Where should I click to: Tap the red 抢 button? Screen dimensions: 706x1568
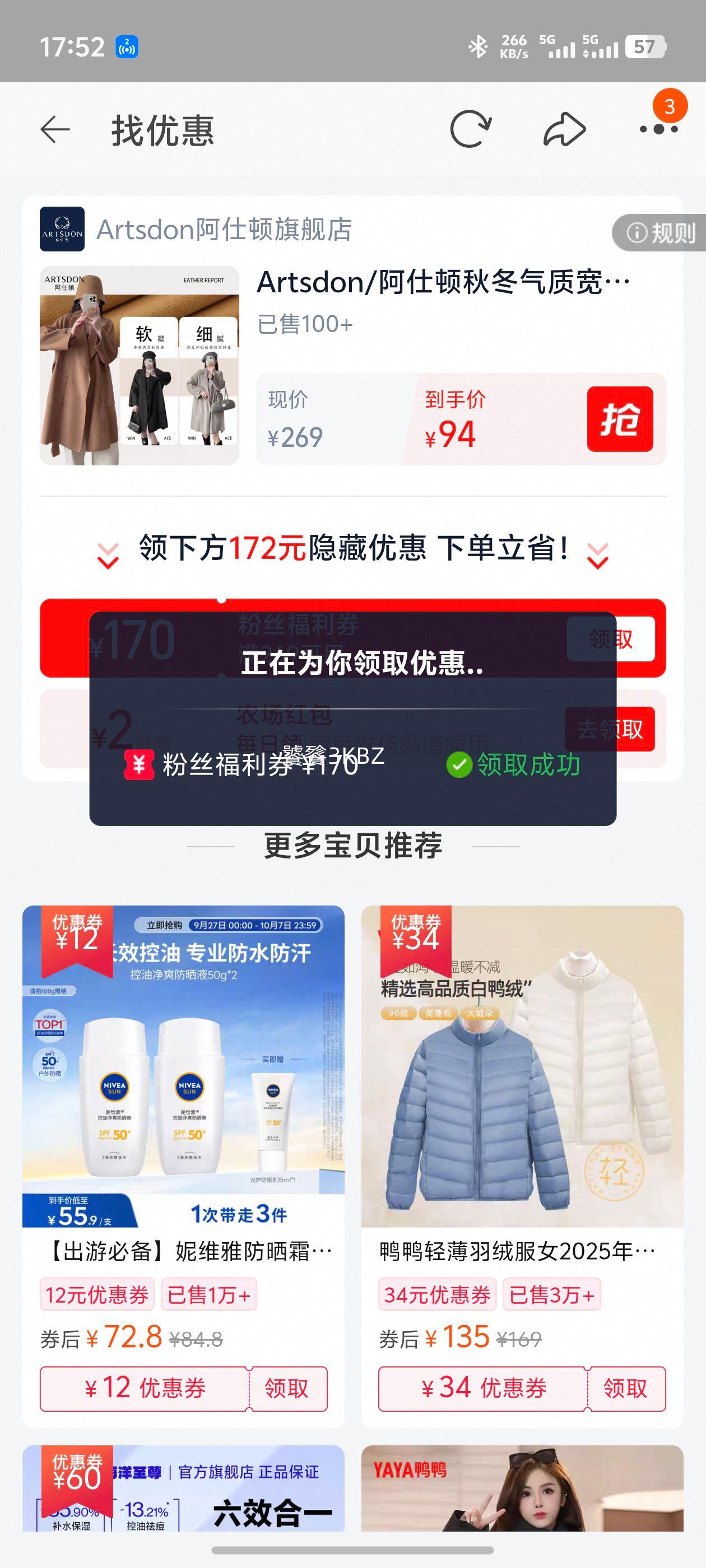click(x=620, y=419)
